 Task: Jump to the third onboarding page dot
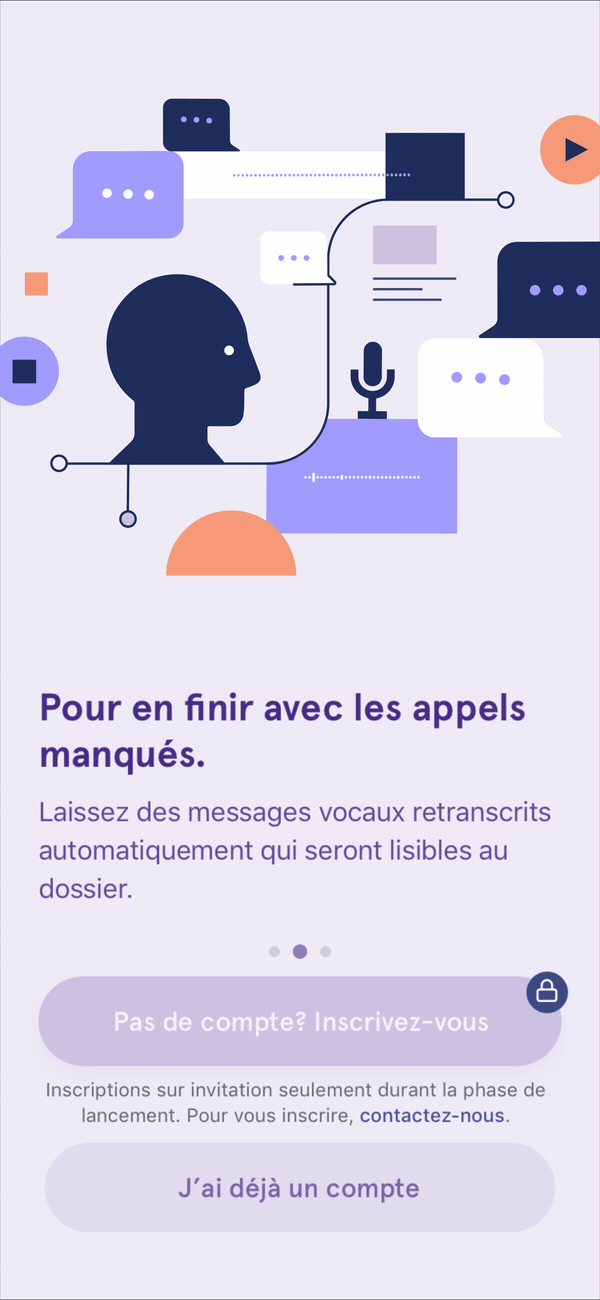[x=325, y=951]
